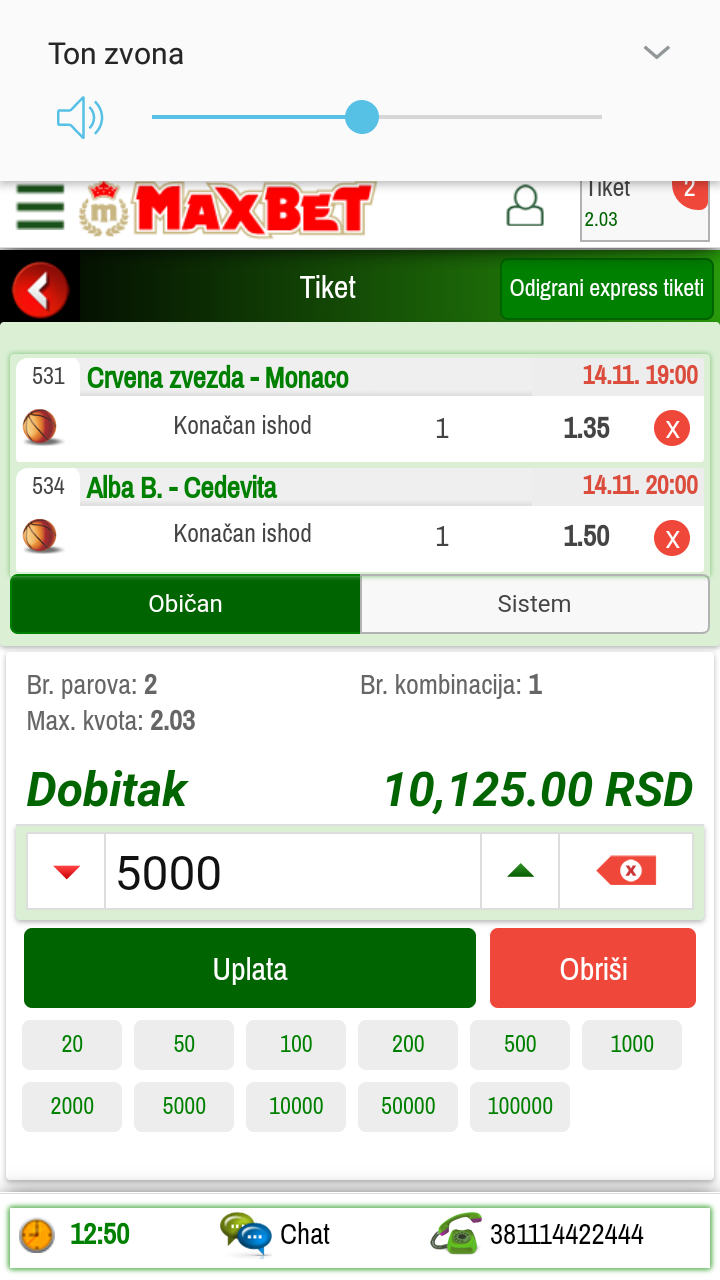Set stake to 1000

632,1045
